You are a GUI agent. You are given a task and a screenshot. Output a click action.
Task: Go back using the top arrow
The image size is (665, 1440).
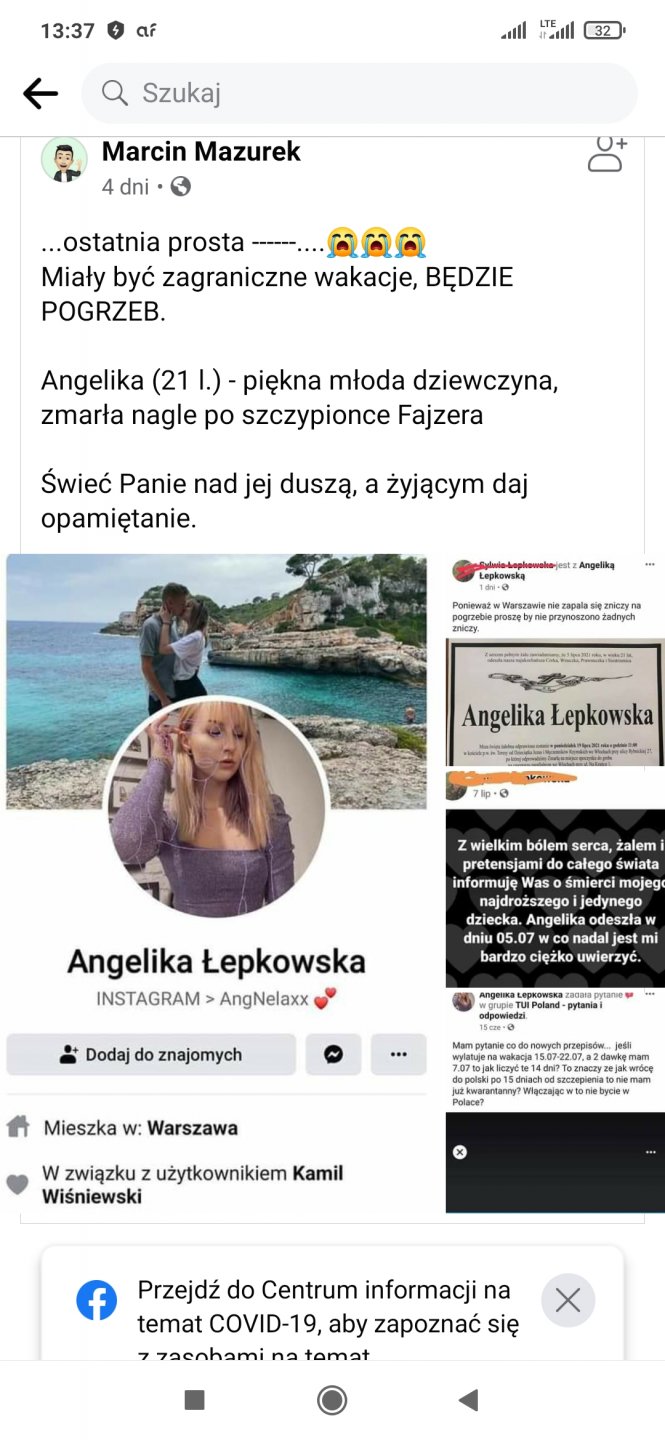tap(40, 93)
